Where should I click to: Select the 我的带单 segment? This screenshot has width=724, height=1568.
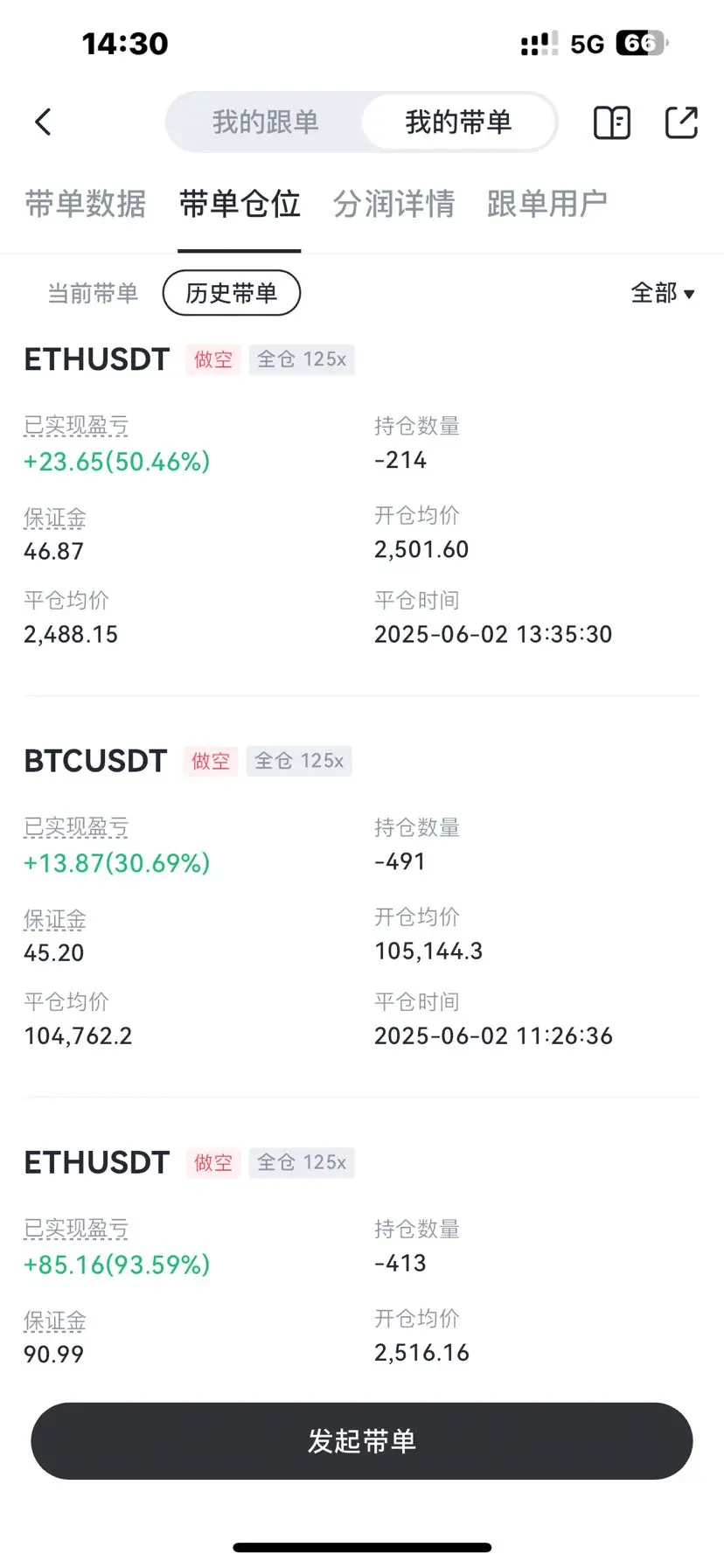click(458, 122)
